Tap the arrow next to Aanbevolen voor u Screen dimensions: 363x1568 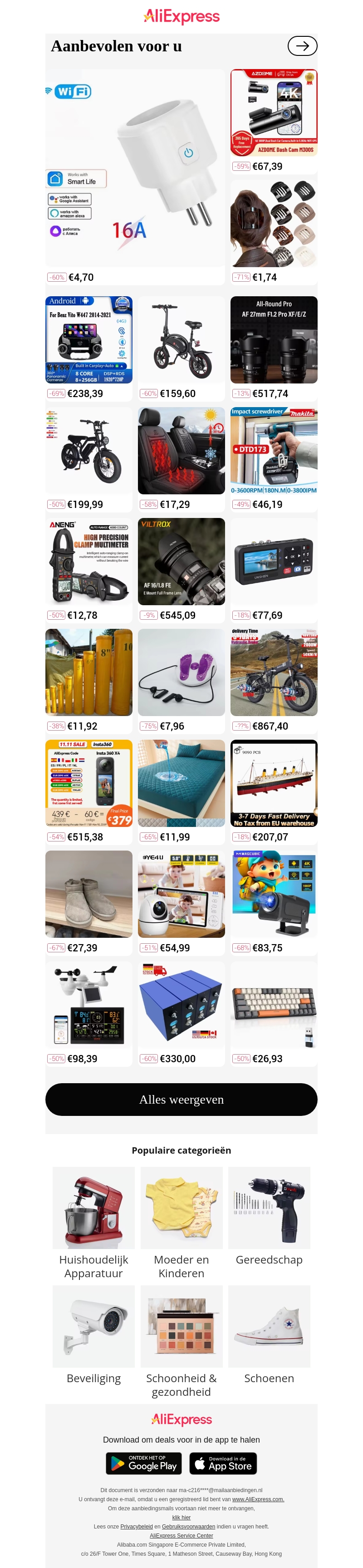pos(302,45)
